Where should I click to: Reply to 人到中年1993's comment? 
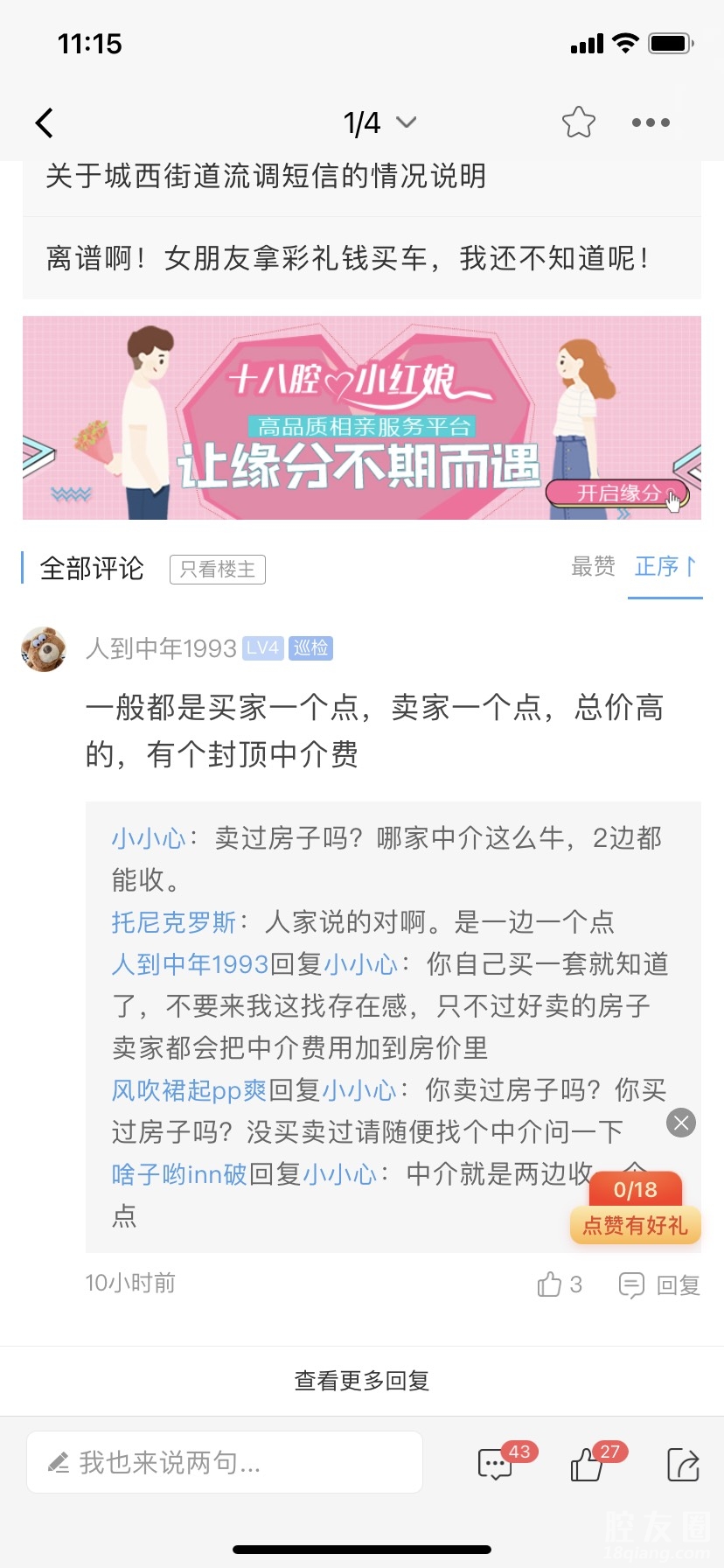660,1284
